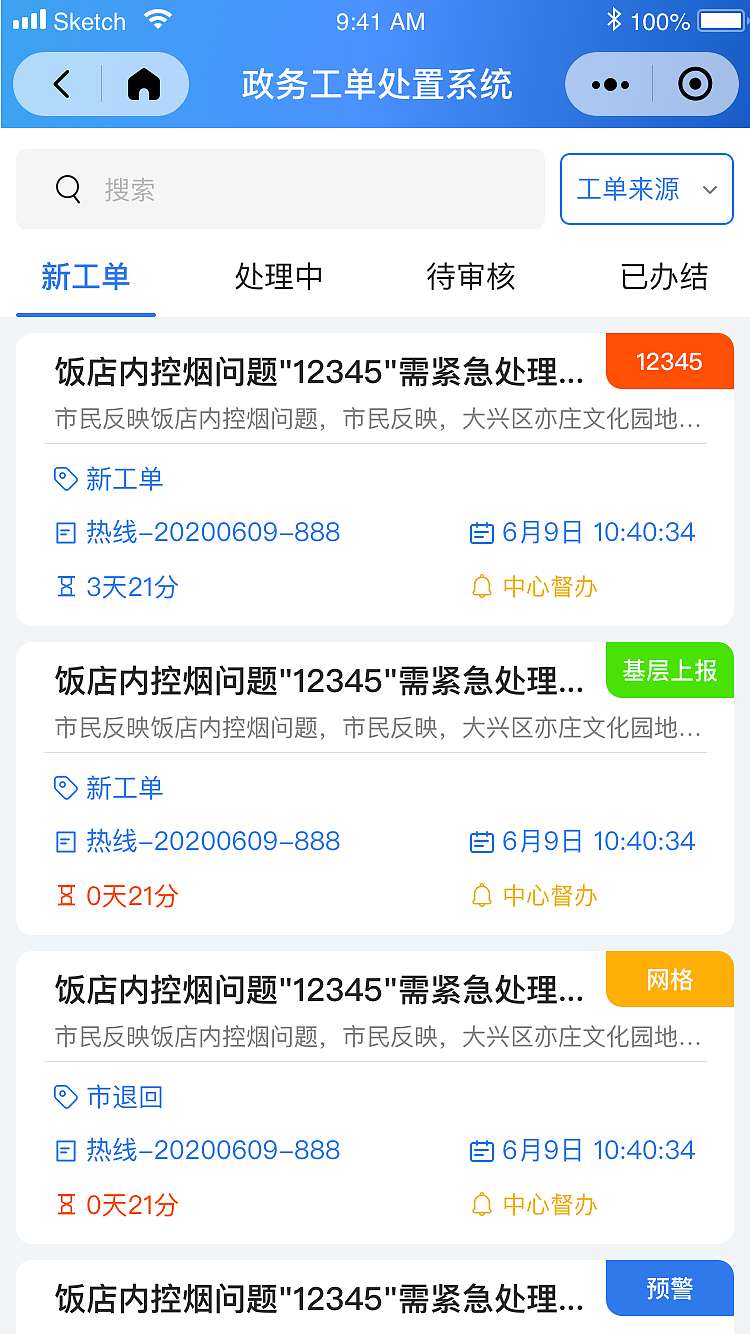Click the green 基层上报 badge
The height and width of the screenshot is (1334, 750).
coord(669,670)
